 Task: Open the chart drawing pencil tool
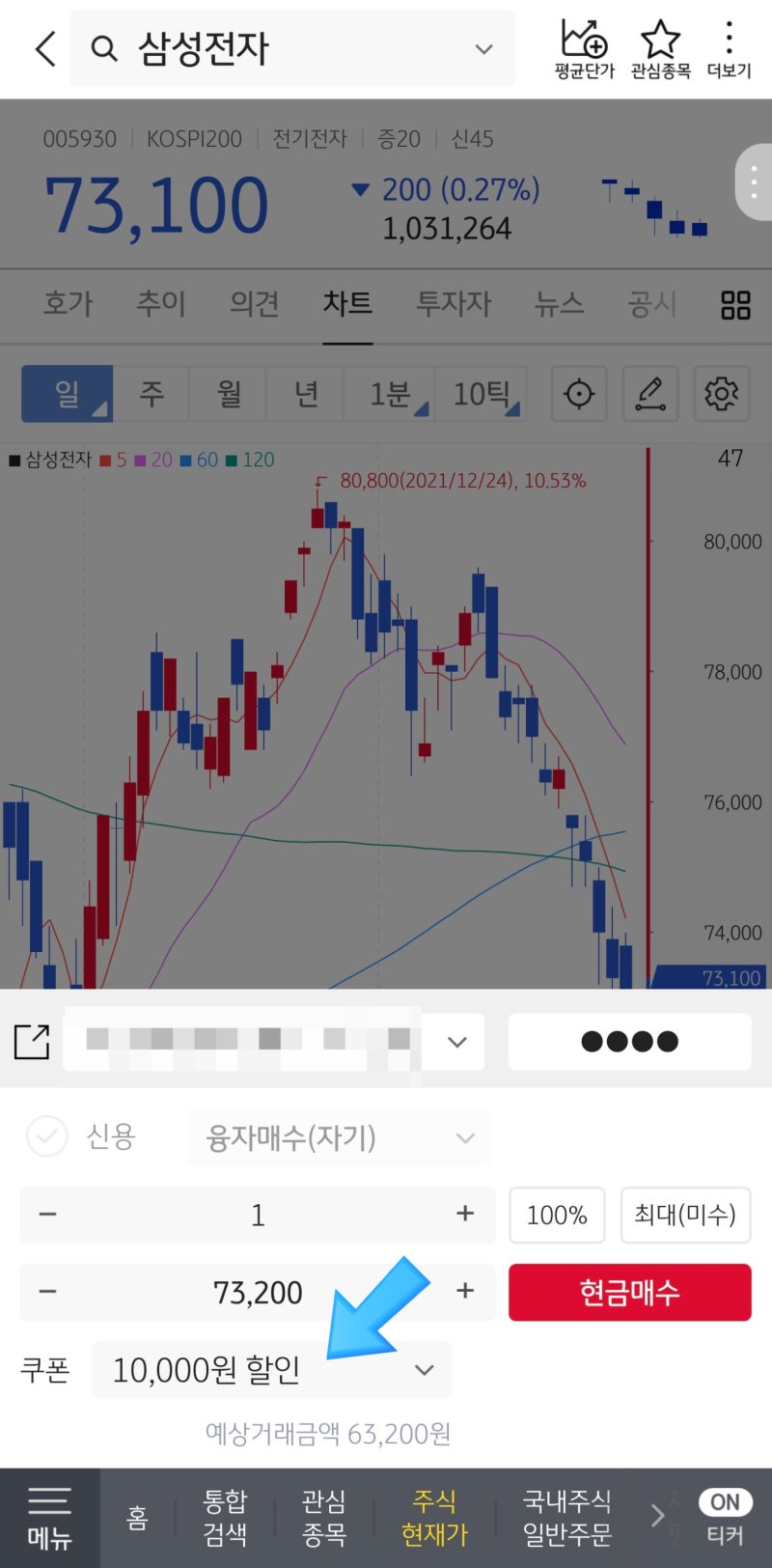[x=649, y=394]
